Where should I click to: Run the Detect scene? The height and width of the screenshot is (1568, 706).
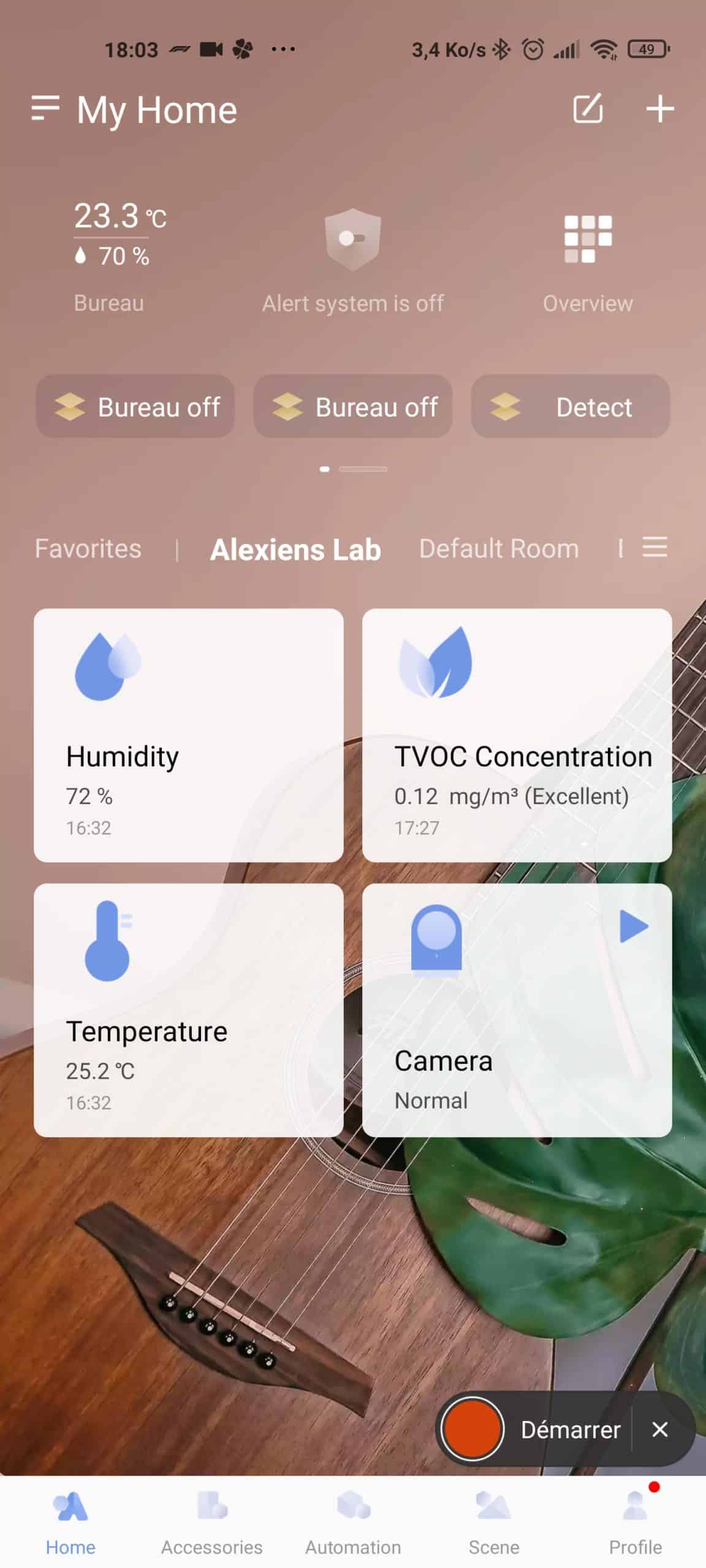(x=570, y=406)
